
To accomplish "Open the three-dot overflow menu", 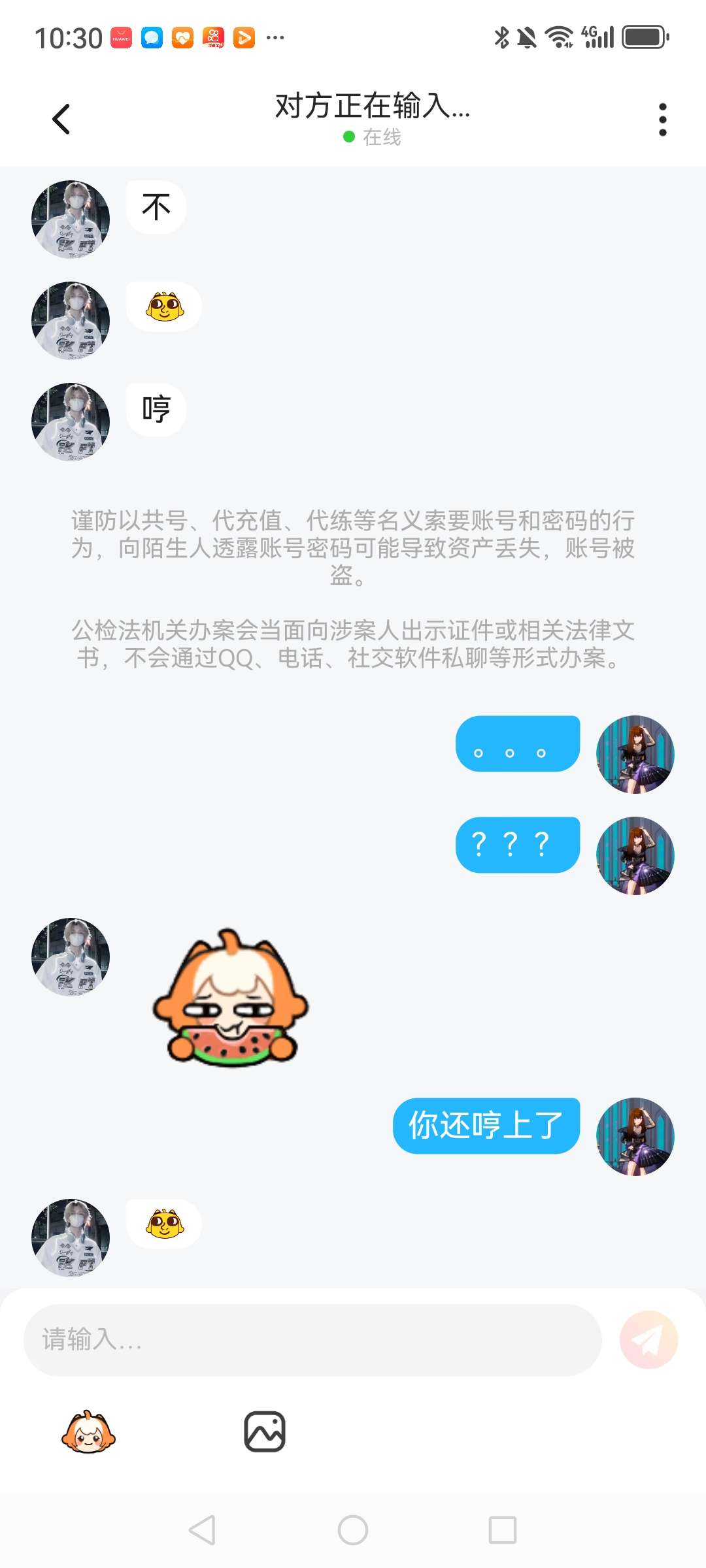I will [x=662, y=120].
